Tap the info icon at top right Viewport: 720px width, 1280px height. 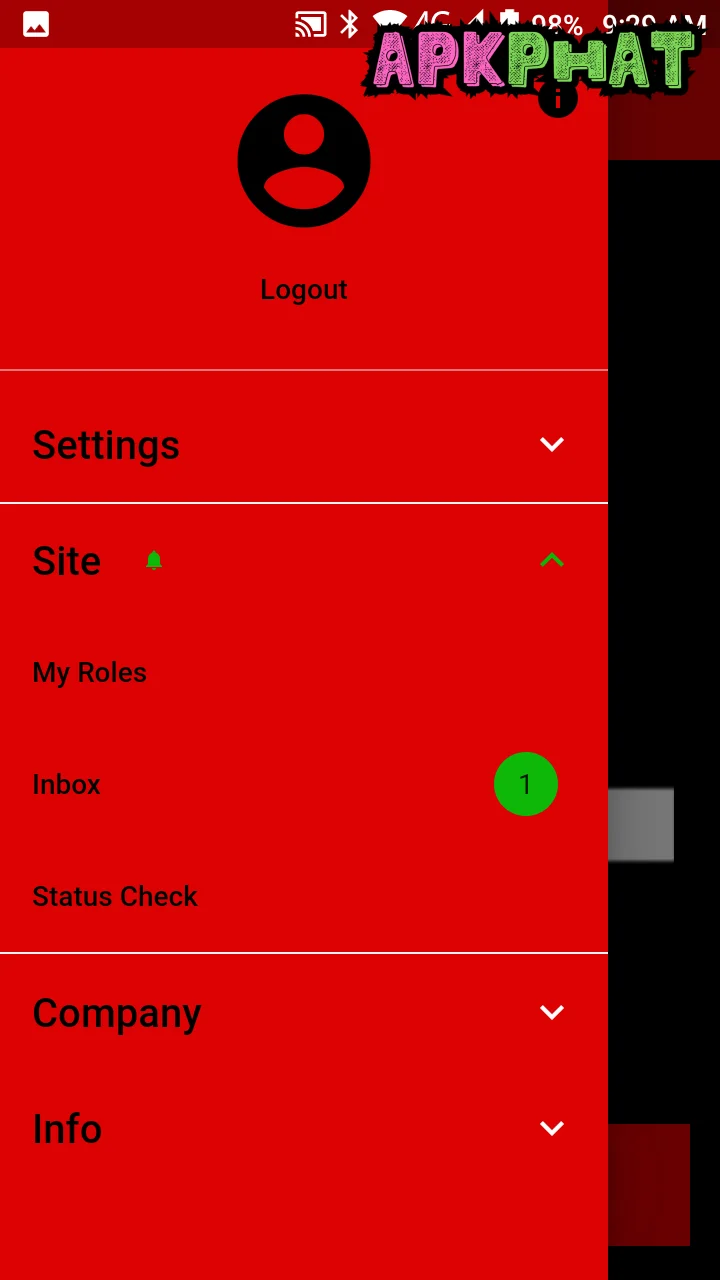[558, 100]
